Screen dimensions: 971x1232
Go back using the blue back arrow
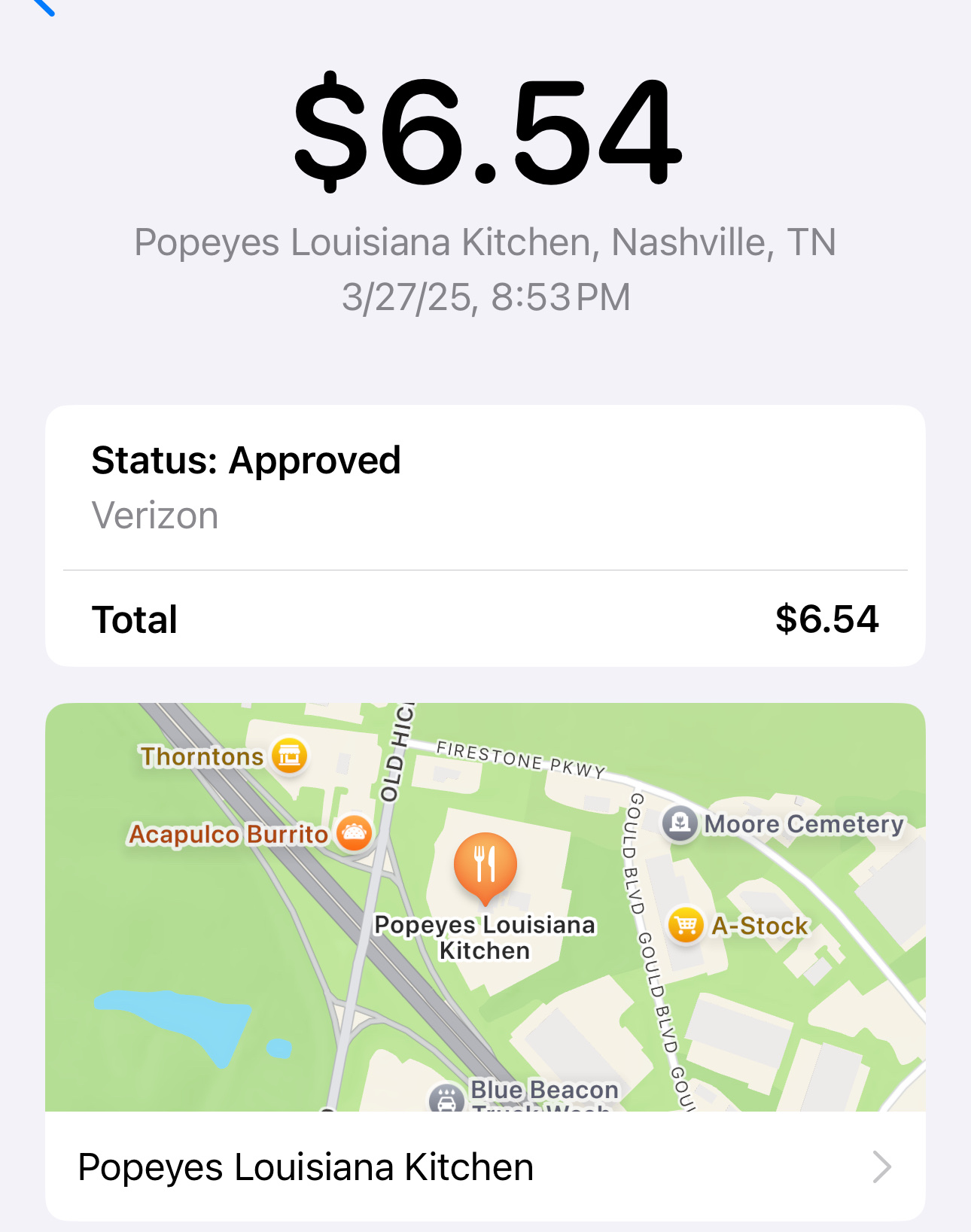tap(44, 6)
